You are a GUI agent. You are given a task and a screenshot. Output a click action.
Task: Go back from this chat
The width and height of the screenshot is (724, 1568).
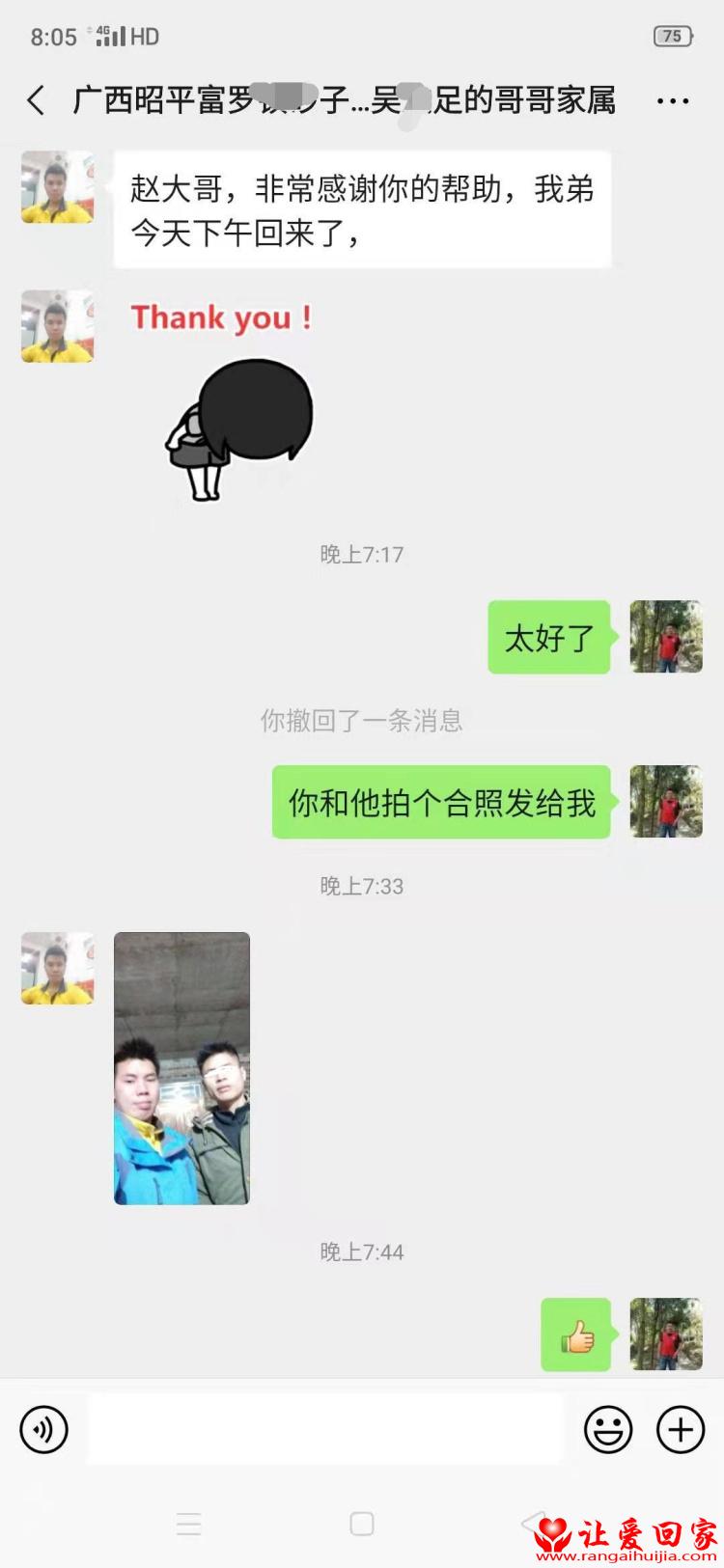point(37,100)
